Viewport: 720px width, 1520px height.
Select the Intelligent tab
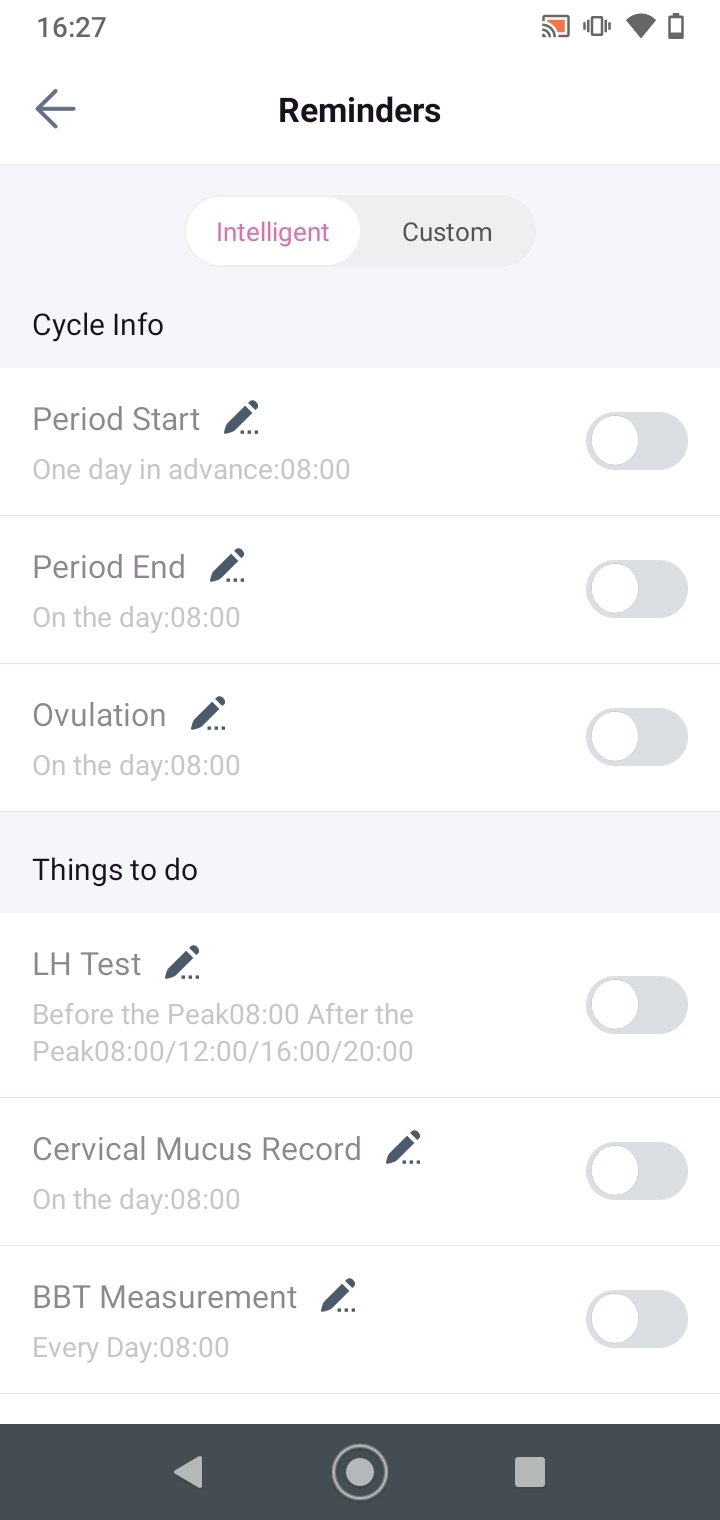coord(272,232)
